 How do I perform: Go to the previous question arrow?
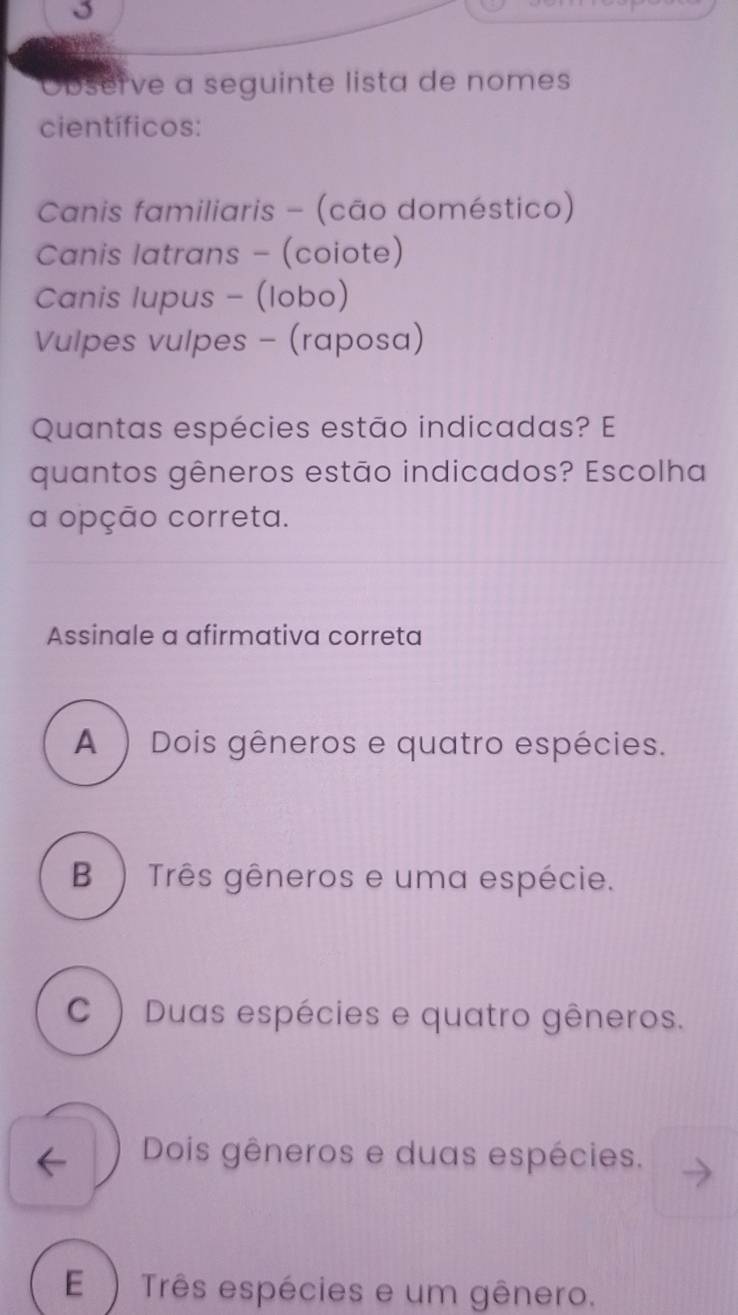[x=47, y=1162]
